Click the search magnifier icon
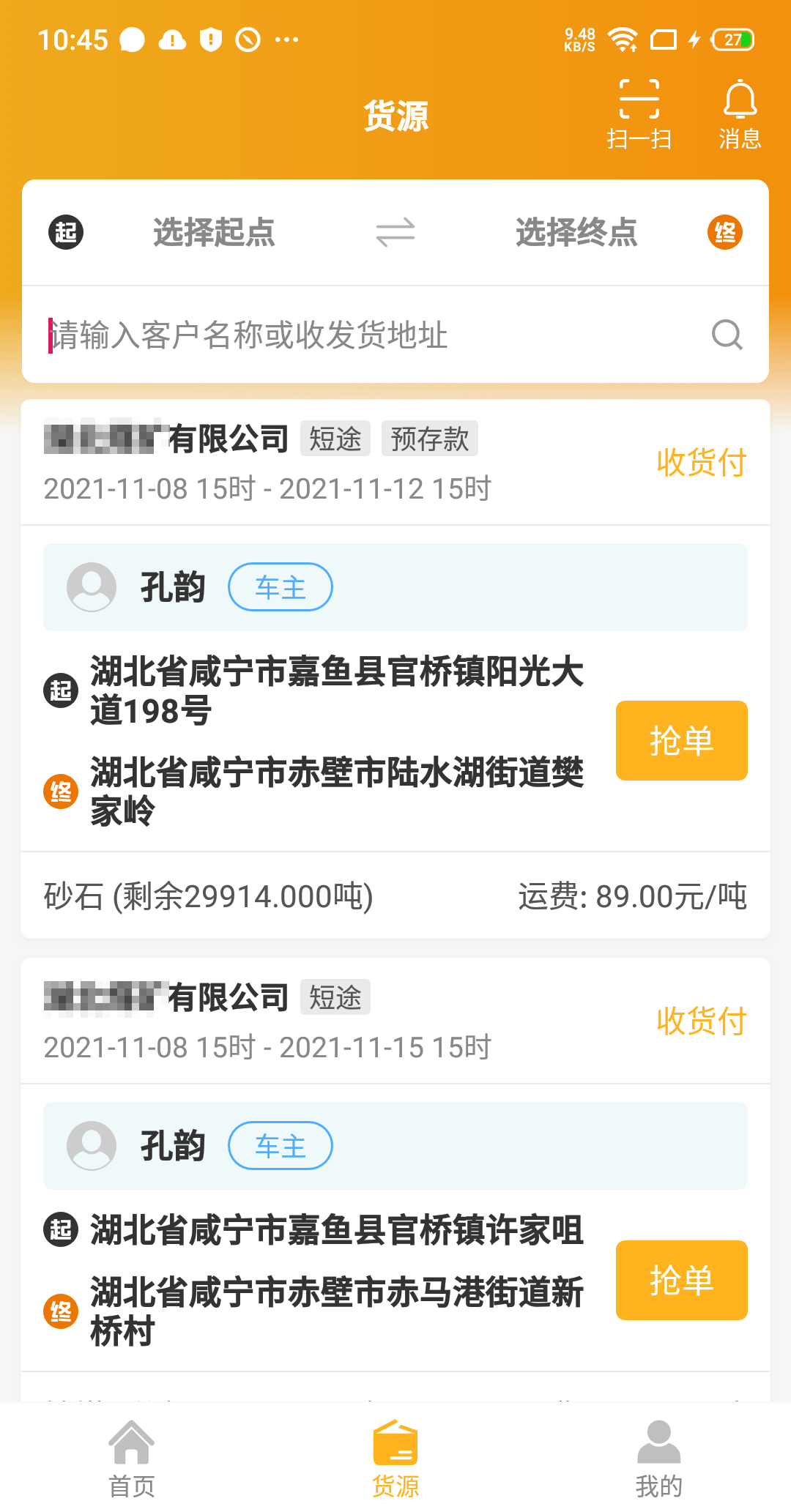Viewport: 791px width, 1512px height. [x=726, y=335]
